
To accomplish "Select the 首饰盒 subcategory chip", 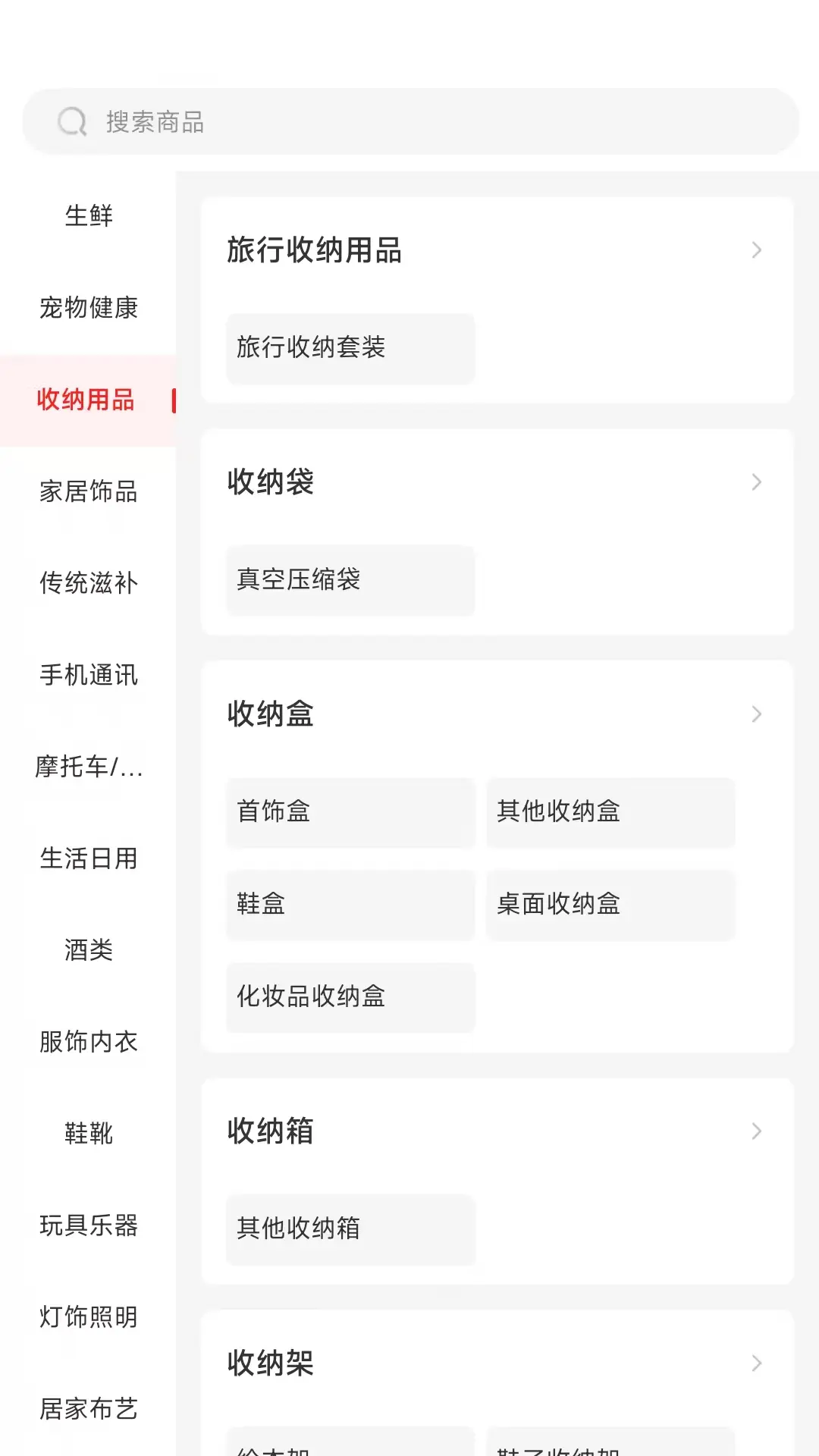I will pos(350,812).
